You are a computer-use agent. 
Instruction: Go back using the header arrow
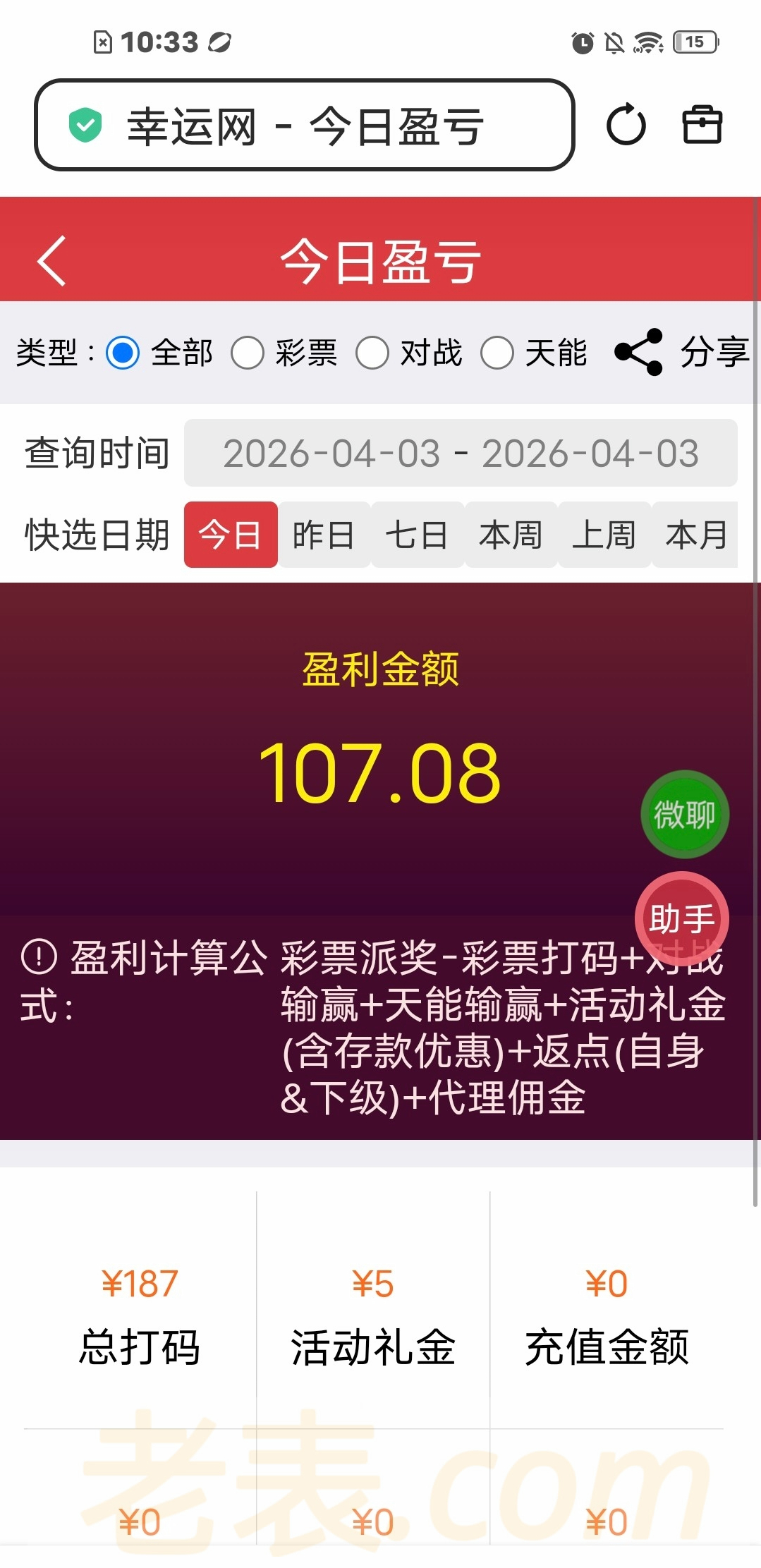click(51, 260)
